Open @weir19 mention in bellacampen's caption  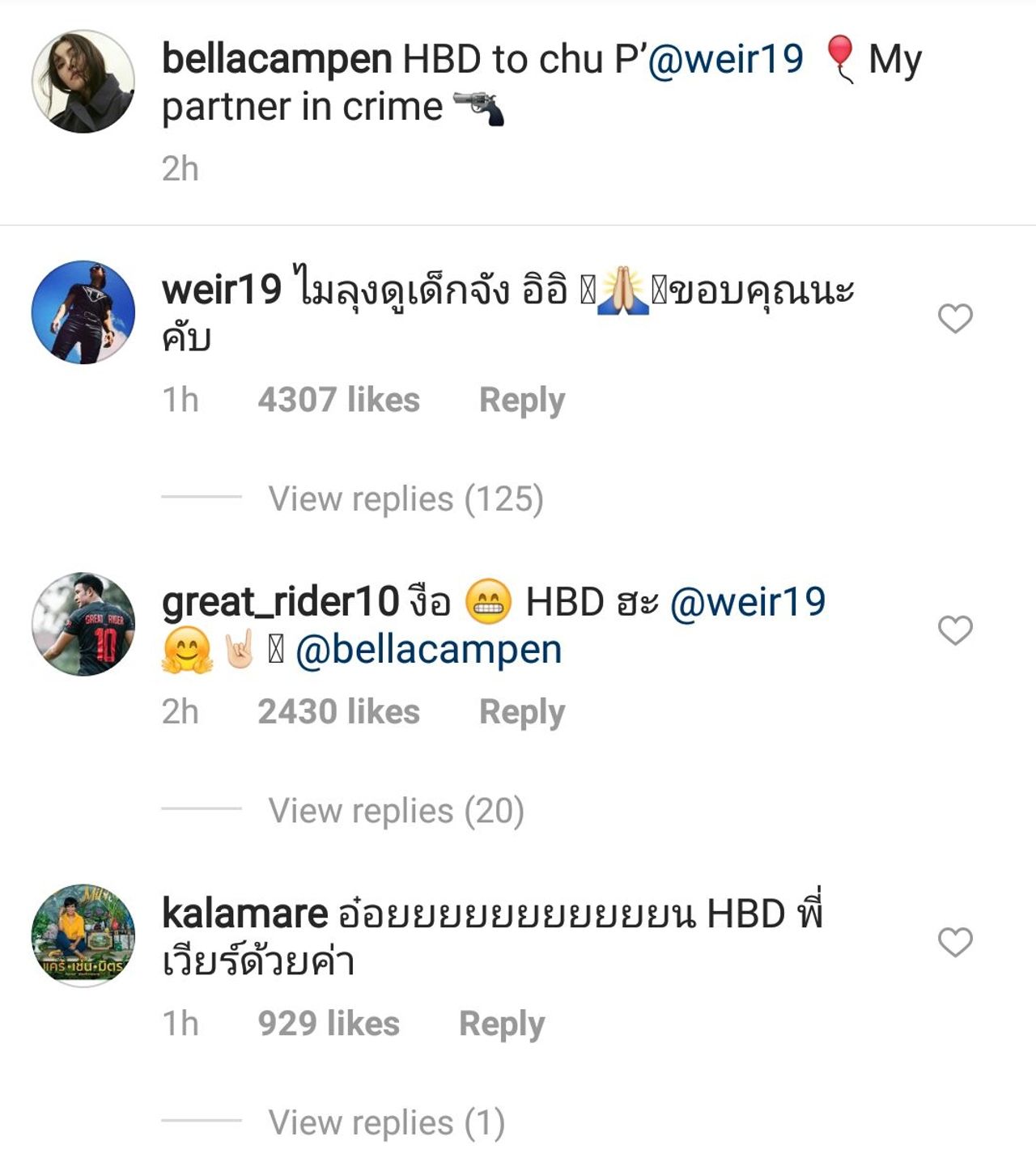(725, 59)
